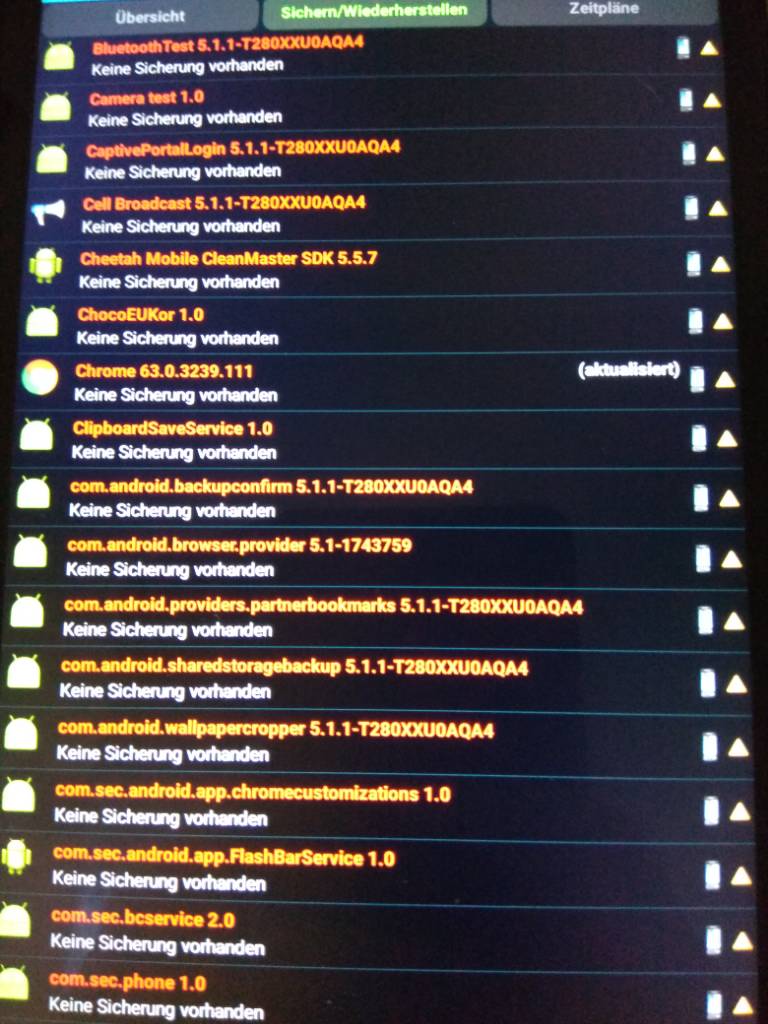The image size is (768, 1024).
Task: Open the Cell Broadcast entry
Action: 224,213
